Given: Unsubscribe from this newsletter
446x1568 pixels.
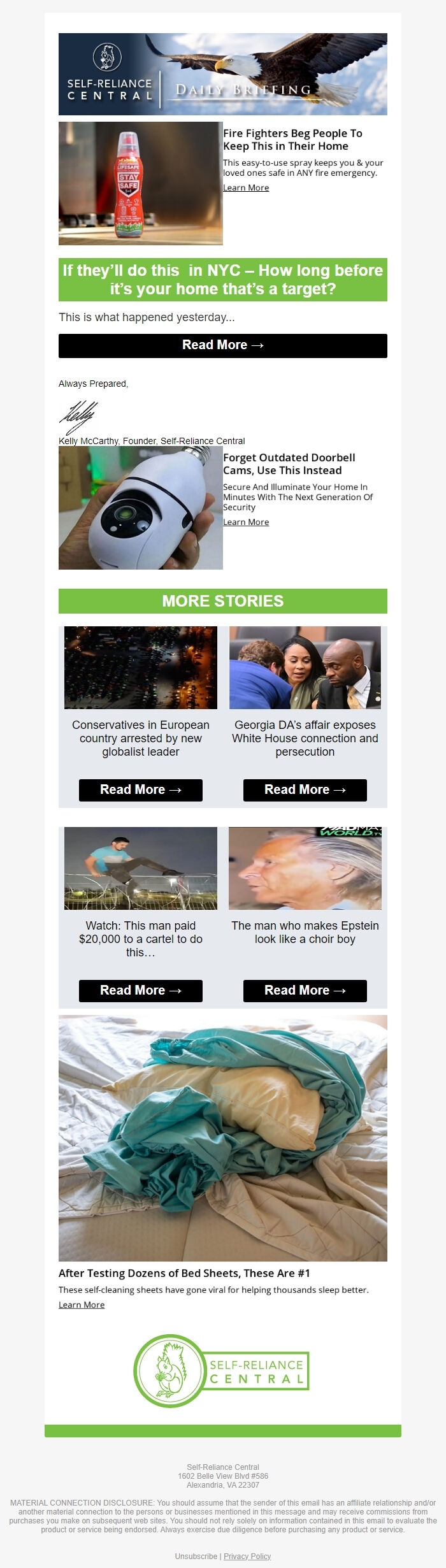Looking at the screenshot, I should coord(196,1555).
